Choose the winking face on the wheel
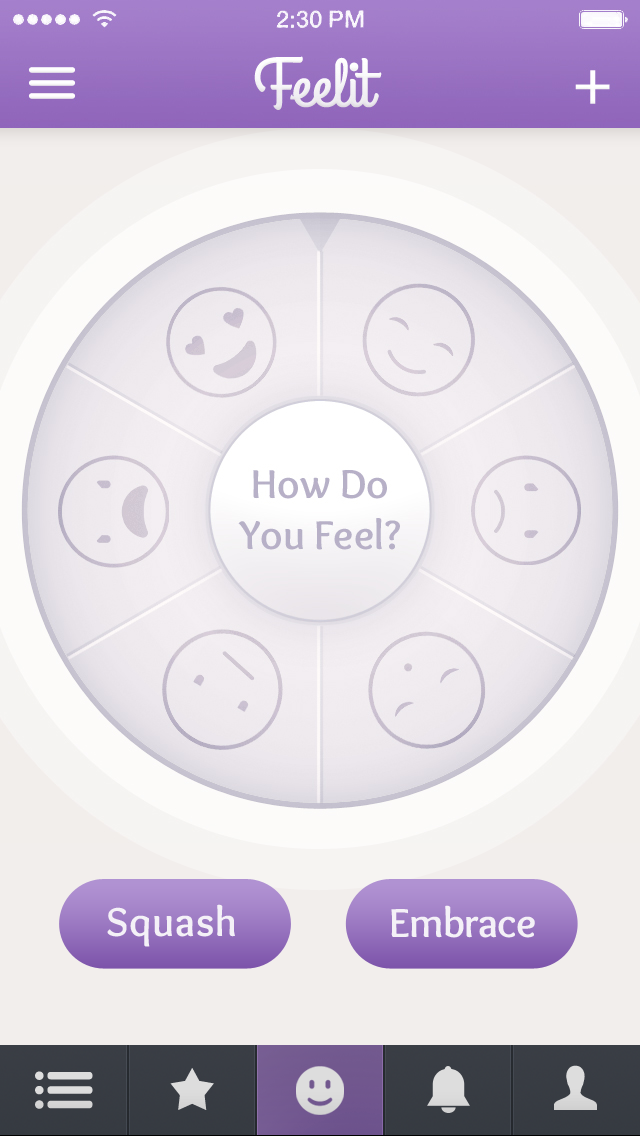640x1136 pixels. [x=419, y=340]
